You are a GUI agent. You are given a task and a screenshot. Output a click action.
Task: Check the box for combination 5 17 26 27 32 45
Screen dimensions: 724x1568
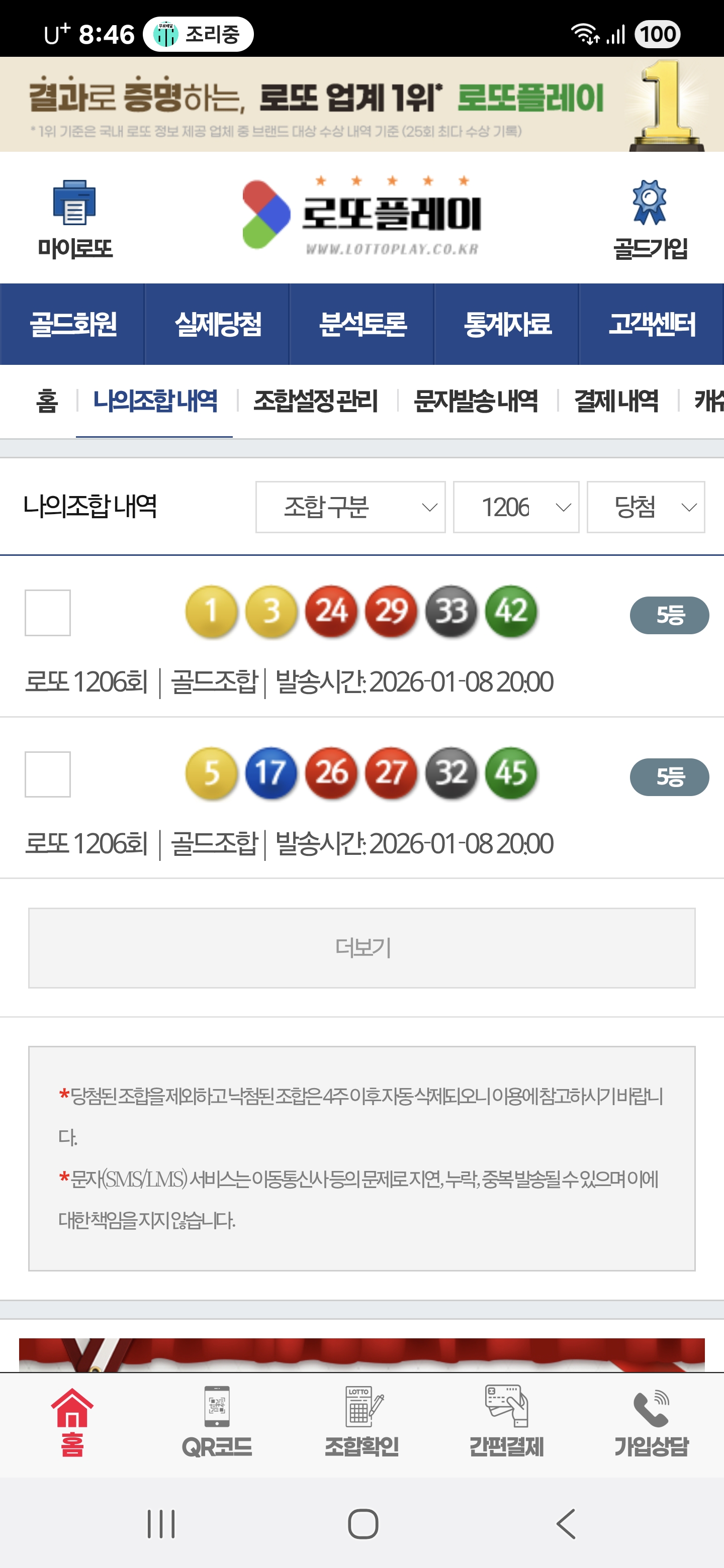pyautogui.click(x=47, y=774)
